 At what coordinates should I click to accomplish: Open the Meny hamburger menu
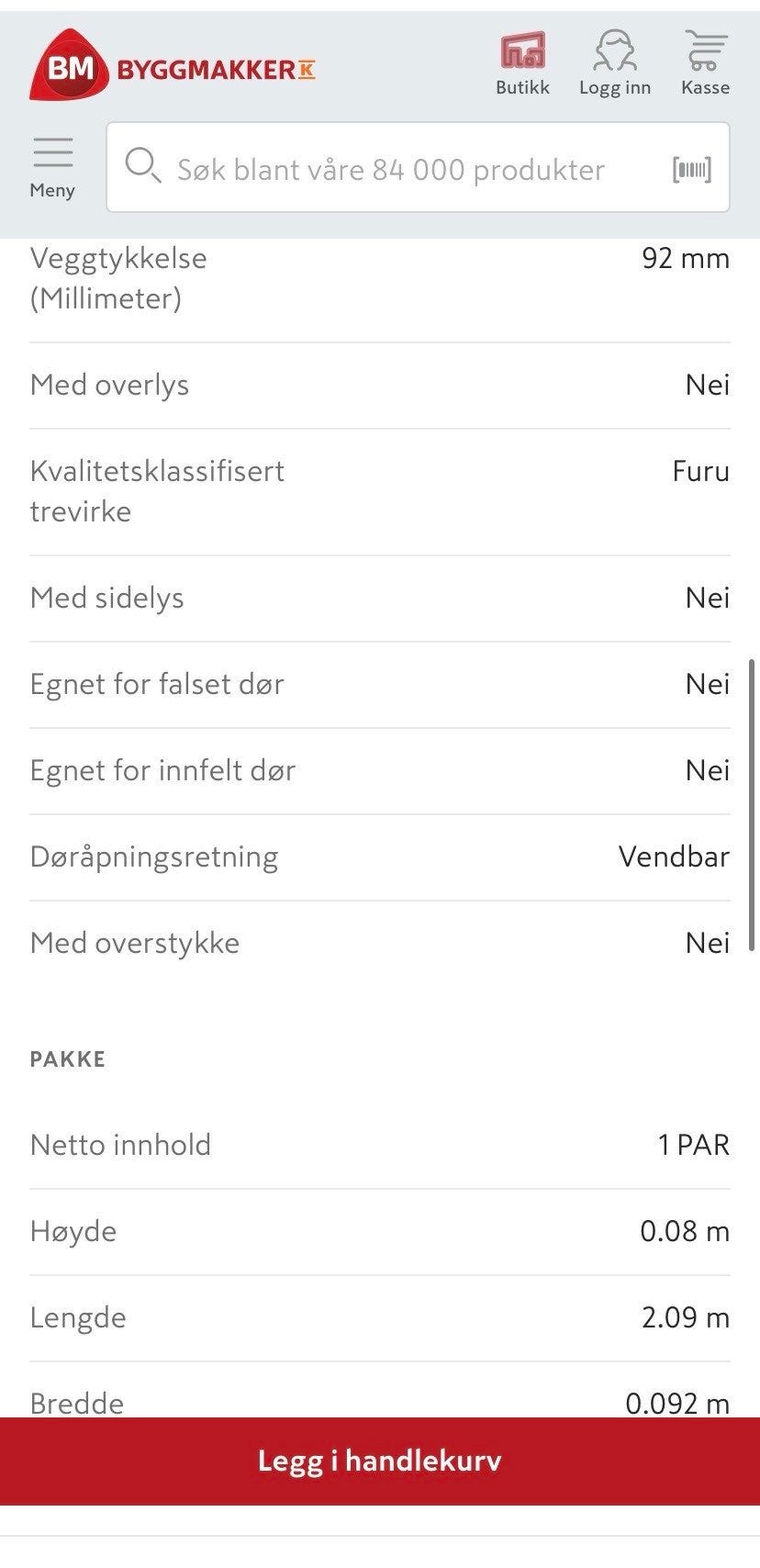point(52,168)
